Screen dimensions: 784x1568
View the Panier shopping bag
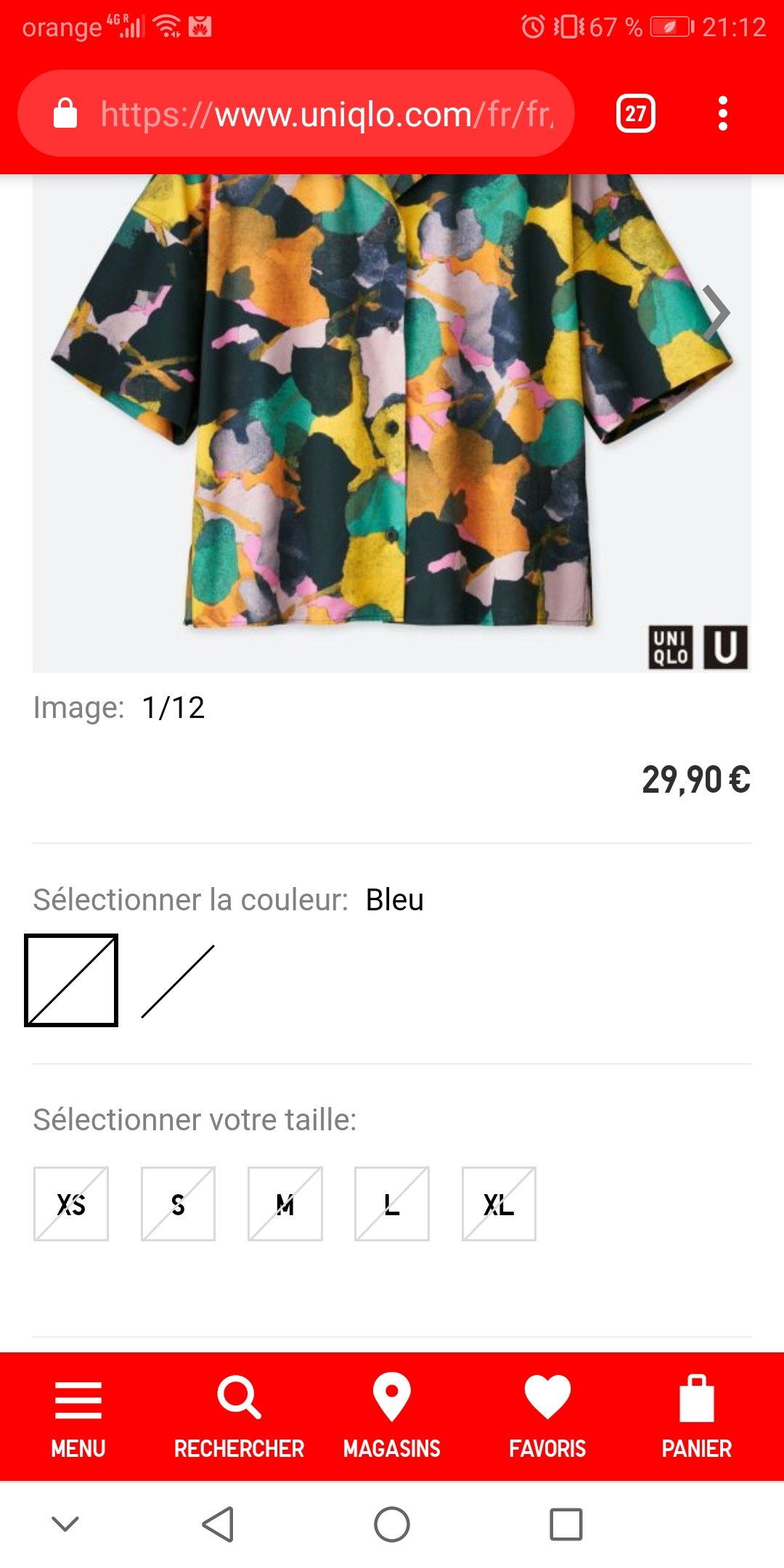click(697, 1416)
